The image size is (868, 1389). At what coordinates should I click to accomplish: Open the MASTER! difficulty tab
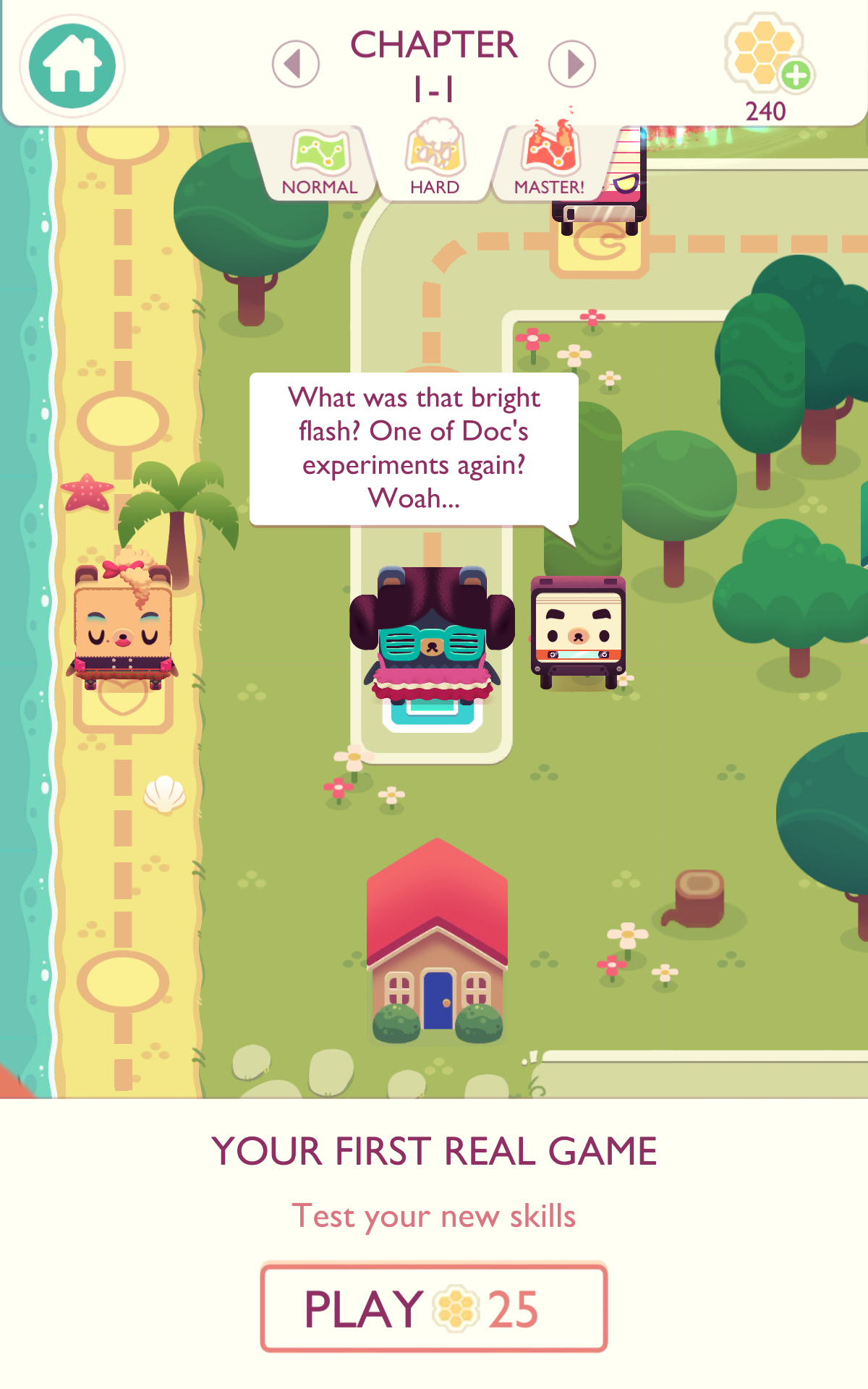pyautogui.click(x=550, y=187)
